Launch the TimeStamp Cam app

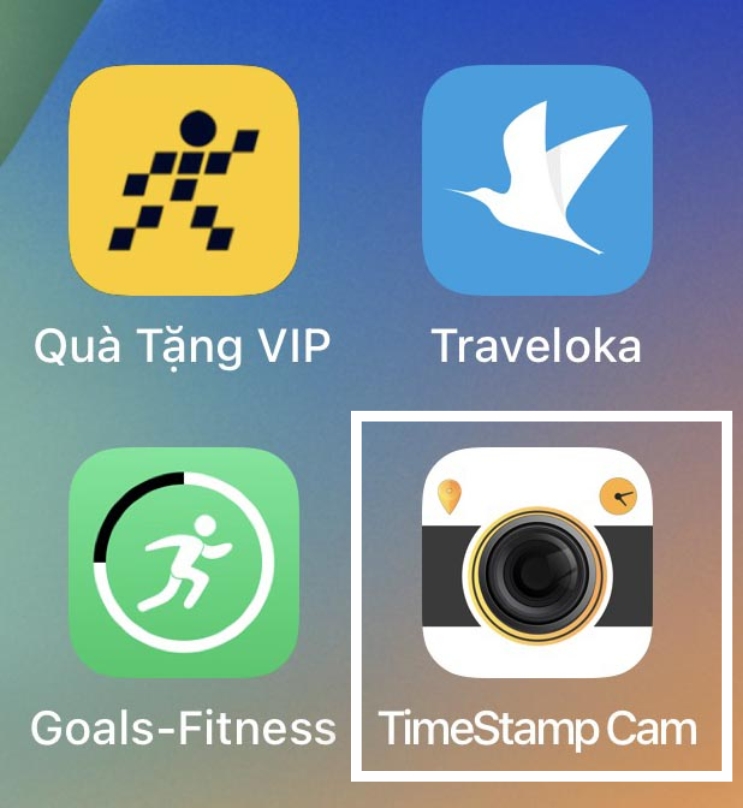(x=537, y=564)
